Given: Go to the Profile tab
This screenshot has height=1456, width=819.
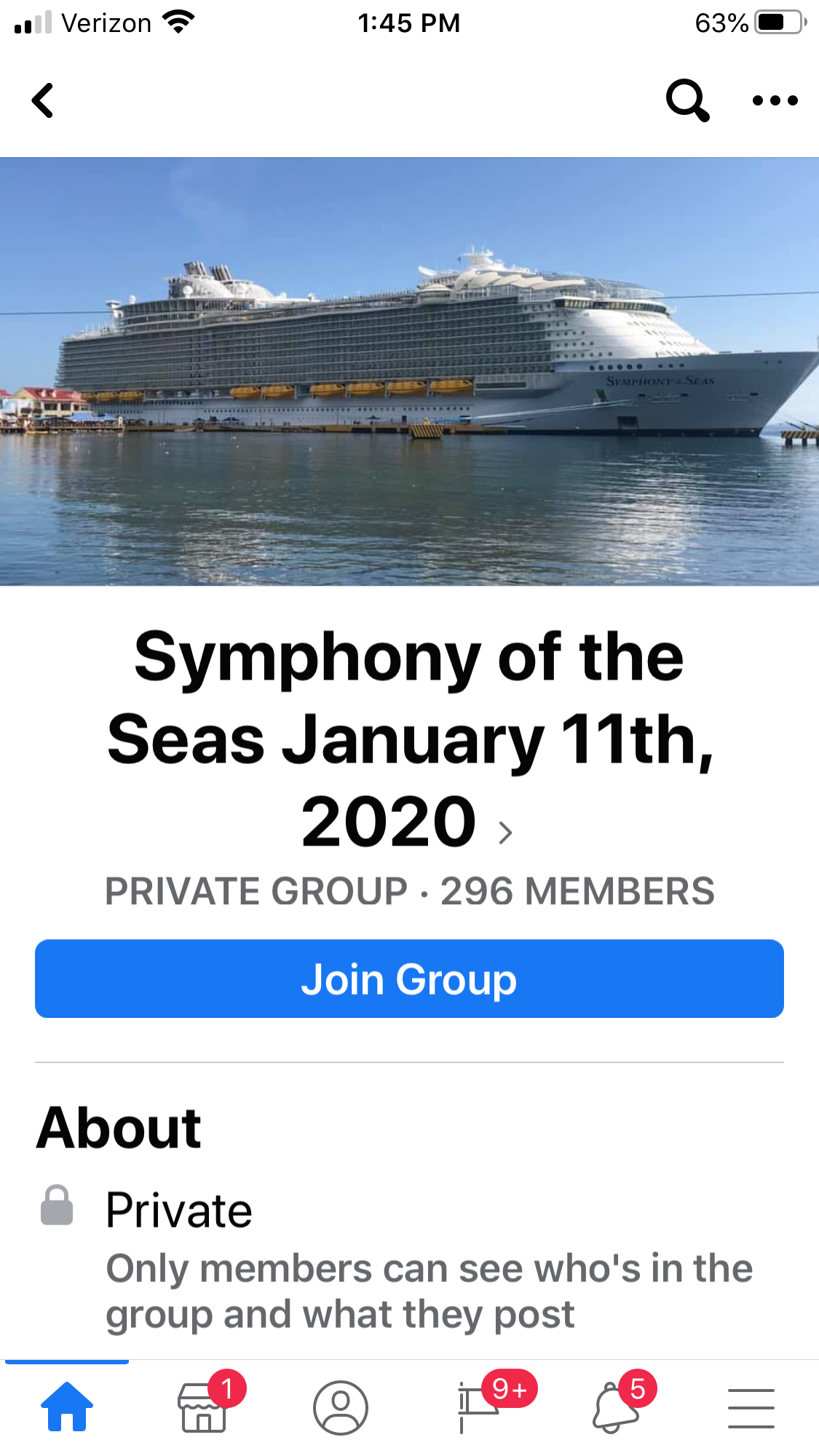Looking at the screenshot, I should (340, 1407).
